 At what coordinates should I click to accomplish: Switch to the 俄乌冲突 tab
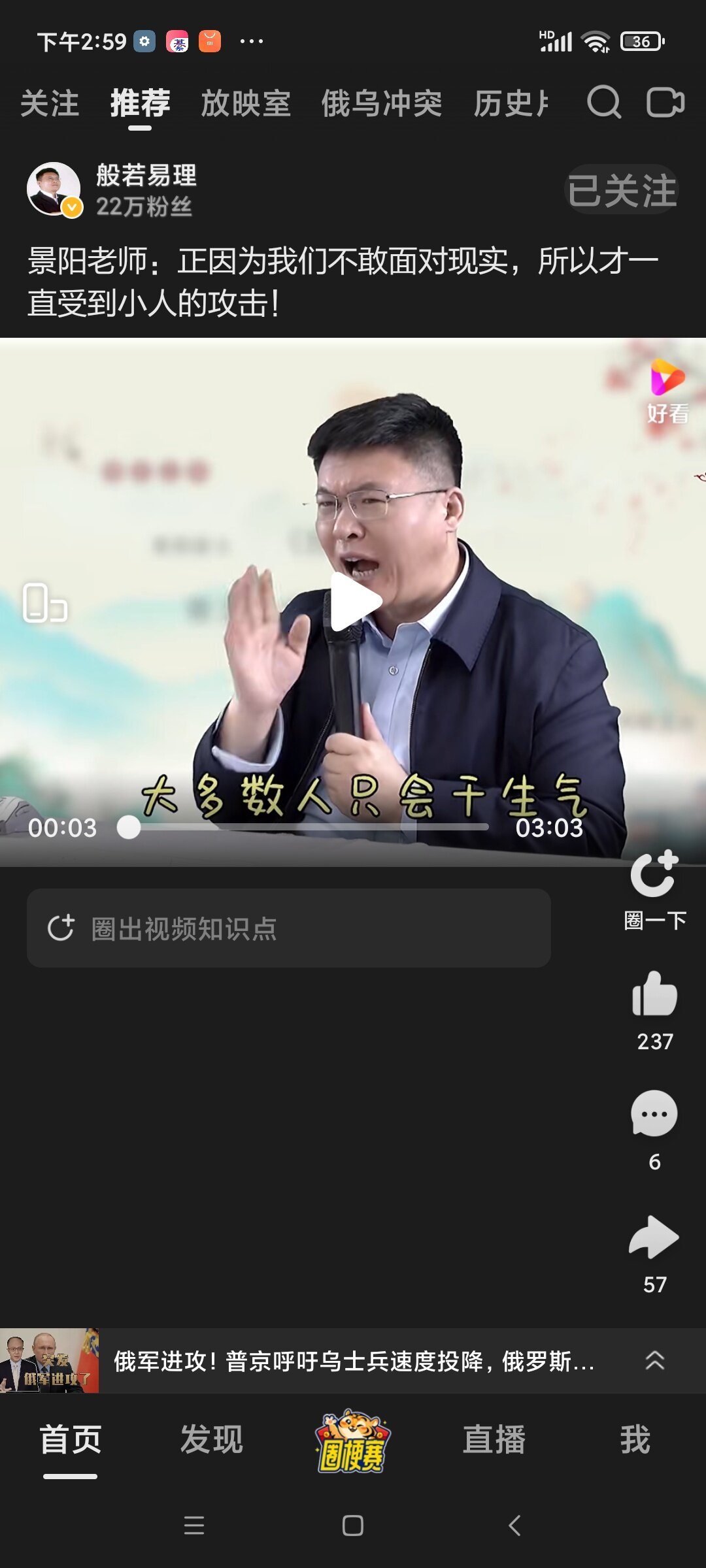[381, 104]
